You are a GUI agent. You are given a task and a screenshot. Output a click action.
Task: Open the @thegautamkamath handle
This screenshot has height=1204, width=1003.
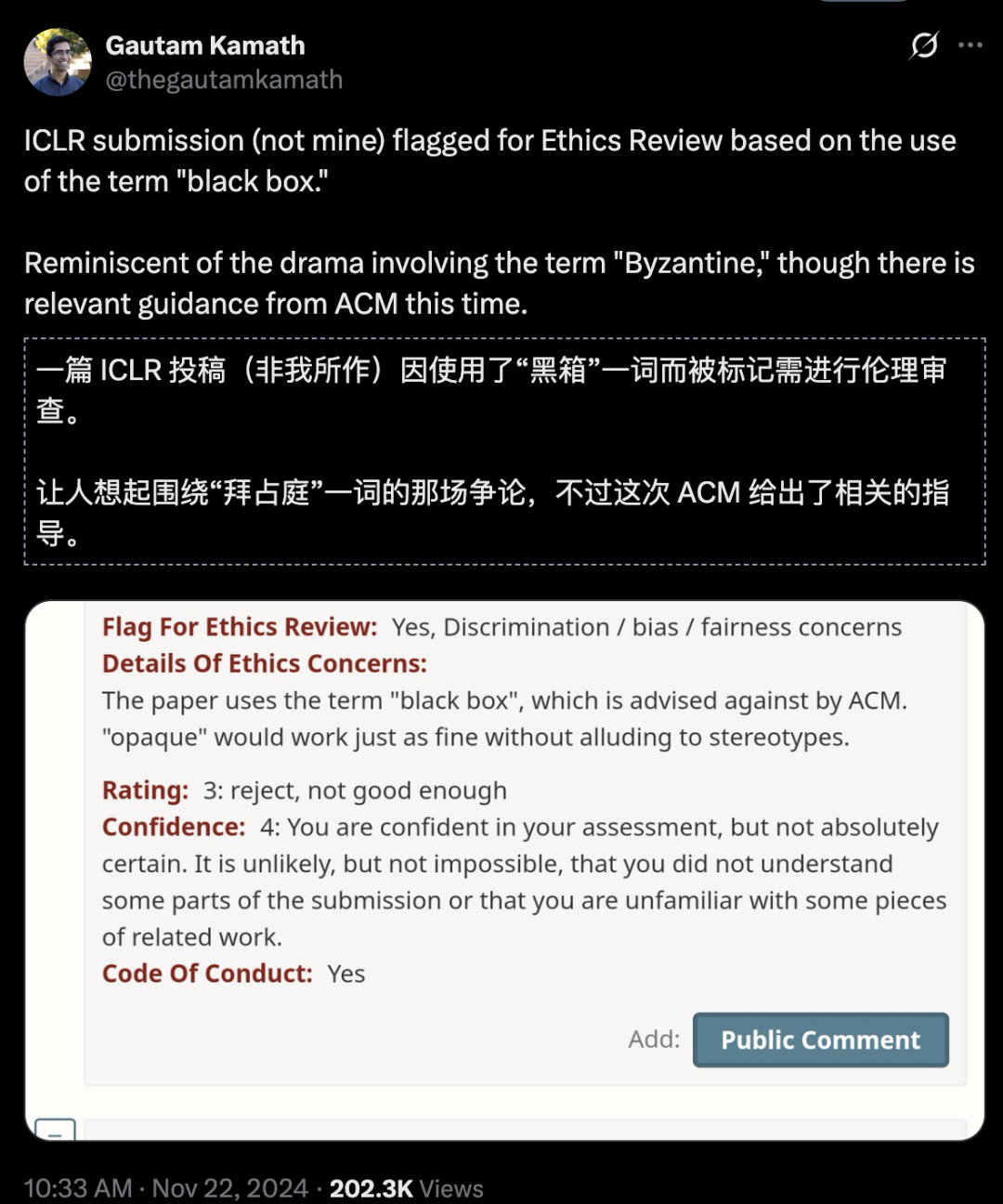(x=224, y=80)
